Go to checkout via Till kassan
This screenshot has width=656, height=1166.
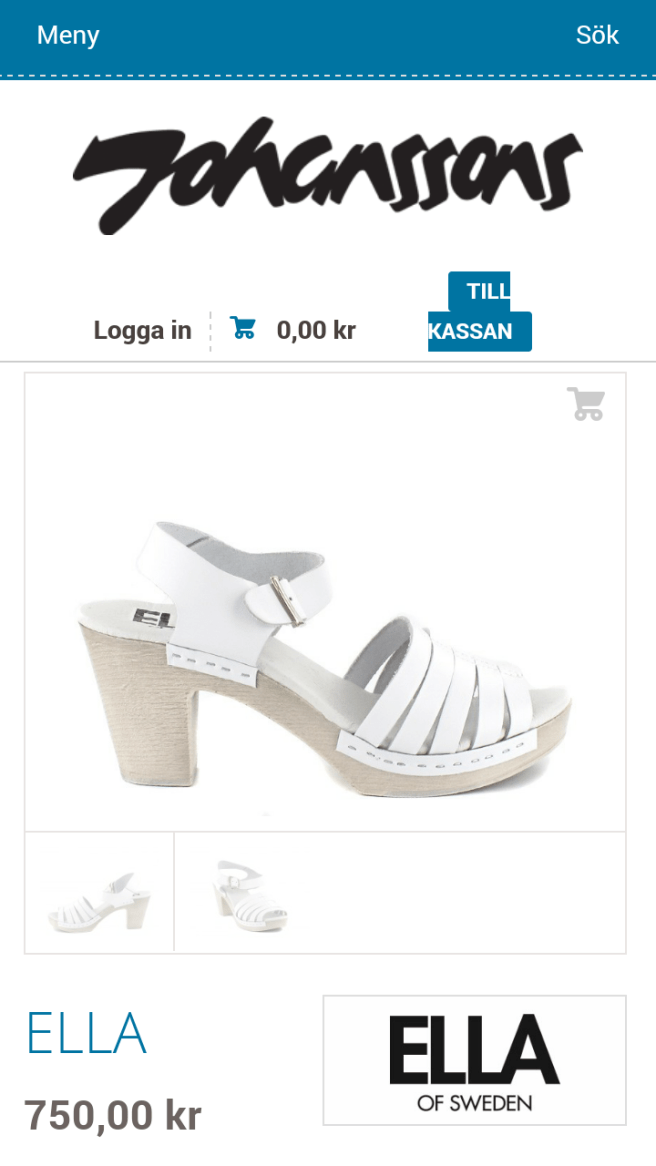(x=479, y=312)
